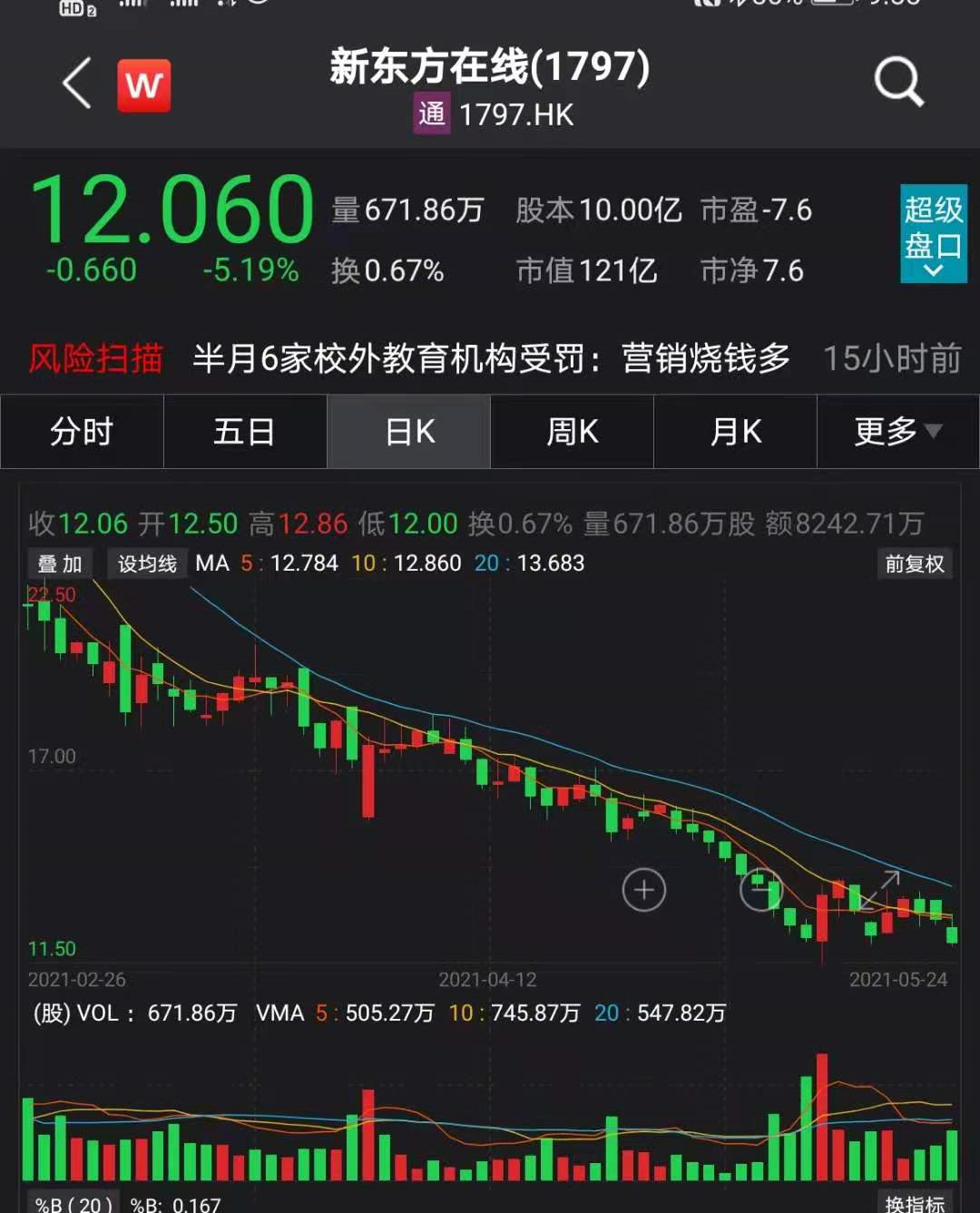Expand the 超级盘口 panel

[933, 234]
